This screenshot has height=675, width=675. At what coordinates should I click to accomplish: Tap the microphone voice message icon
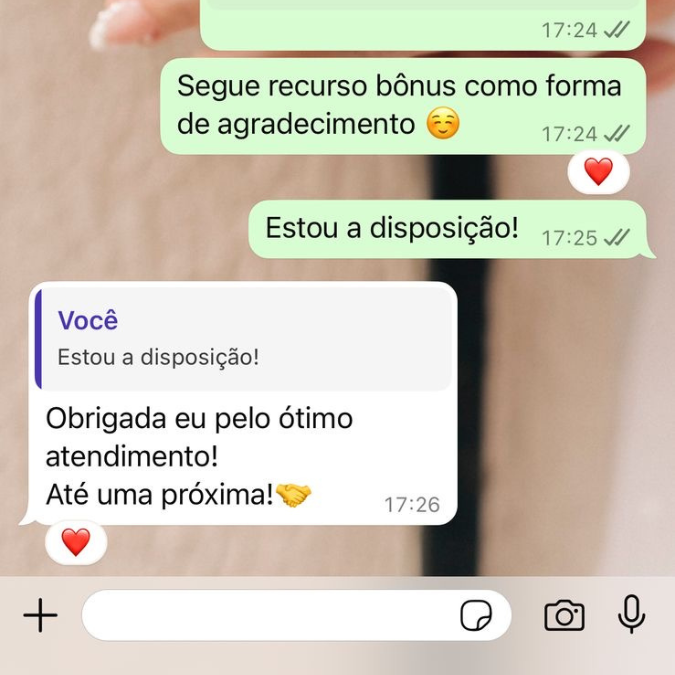point(631,614)
